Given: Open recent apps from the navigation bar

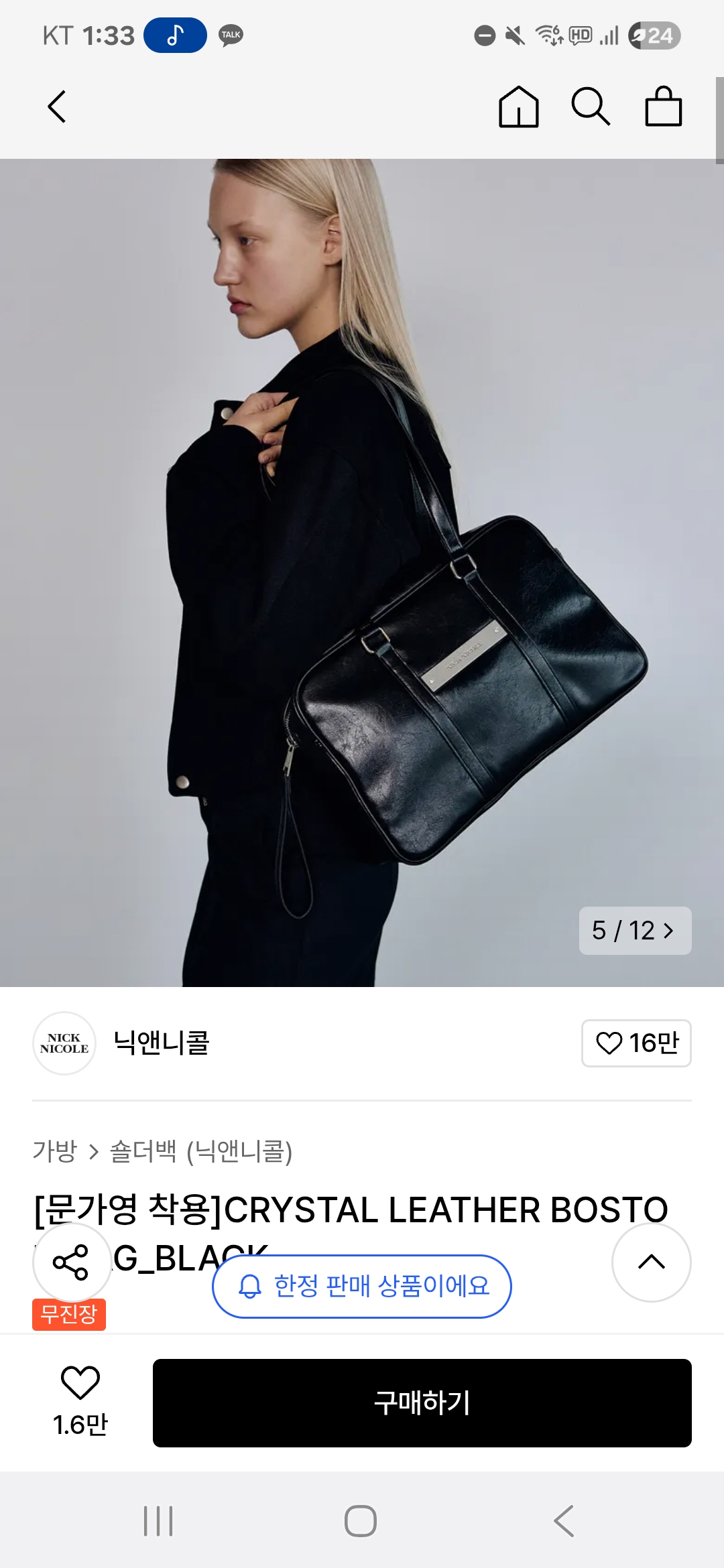Looking at the screenshot, I should pos(158,1521).
